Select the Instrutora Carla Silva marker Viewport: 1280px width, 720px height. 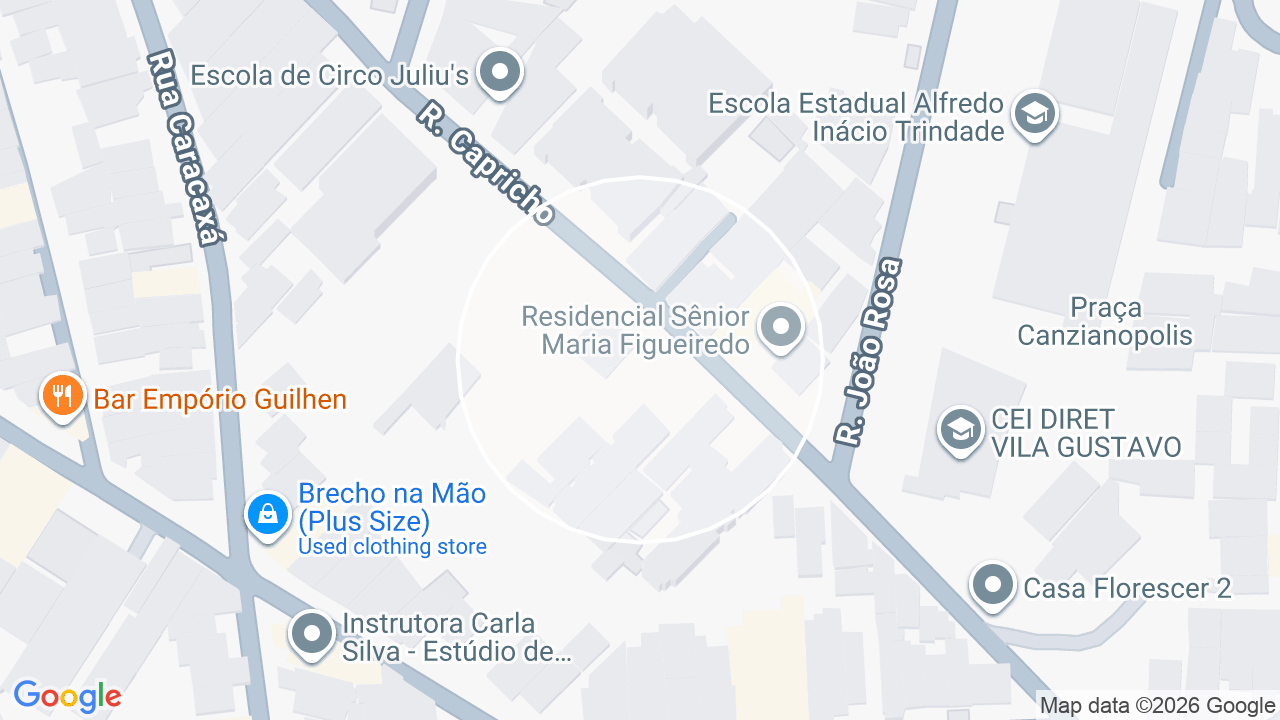pyautogui.click(x=312, y=635)
